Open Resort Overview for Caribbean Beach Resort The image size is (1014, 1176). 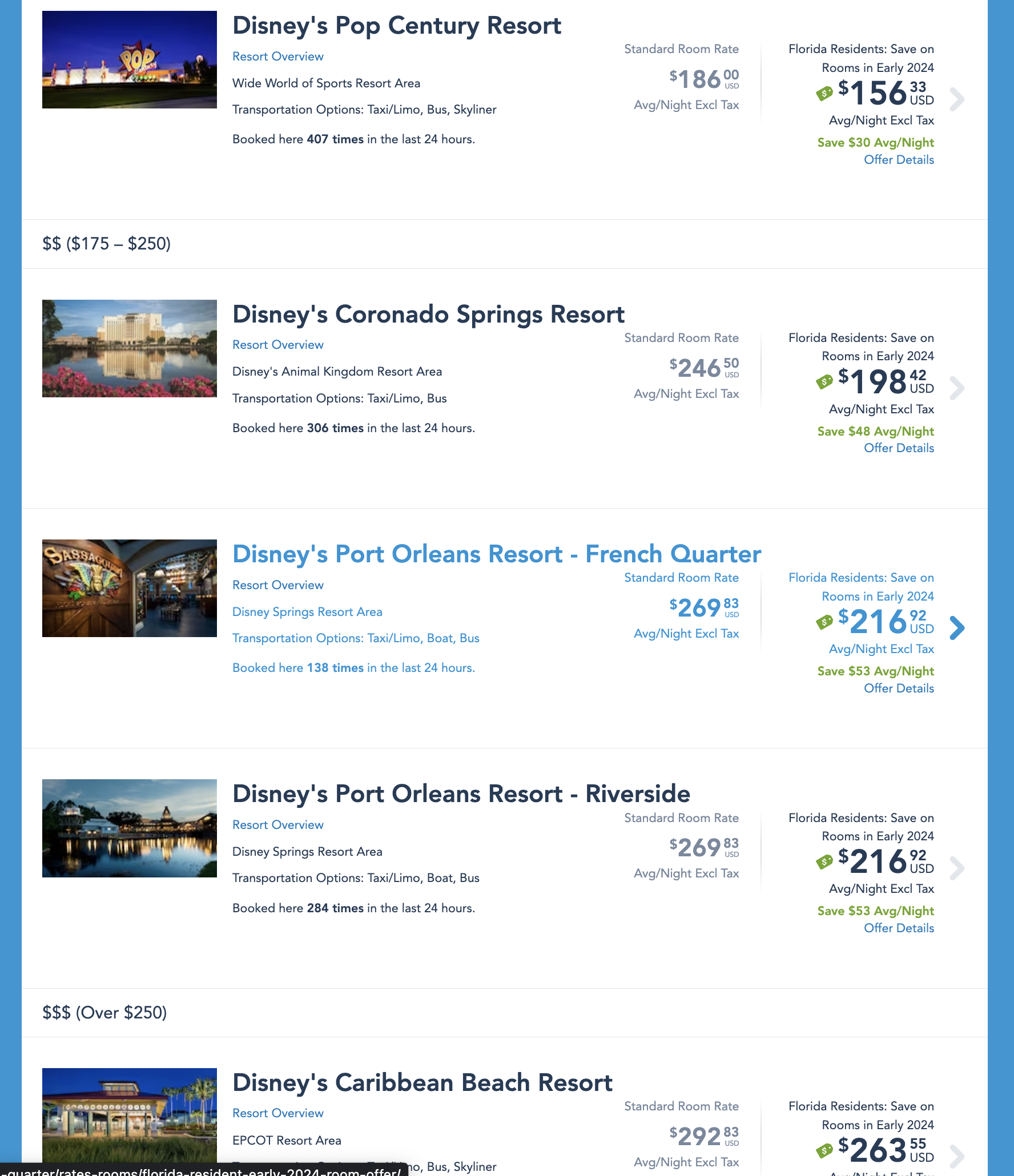tap(277, 1113)
